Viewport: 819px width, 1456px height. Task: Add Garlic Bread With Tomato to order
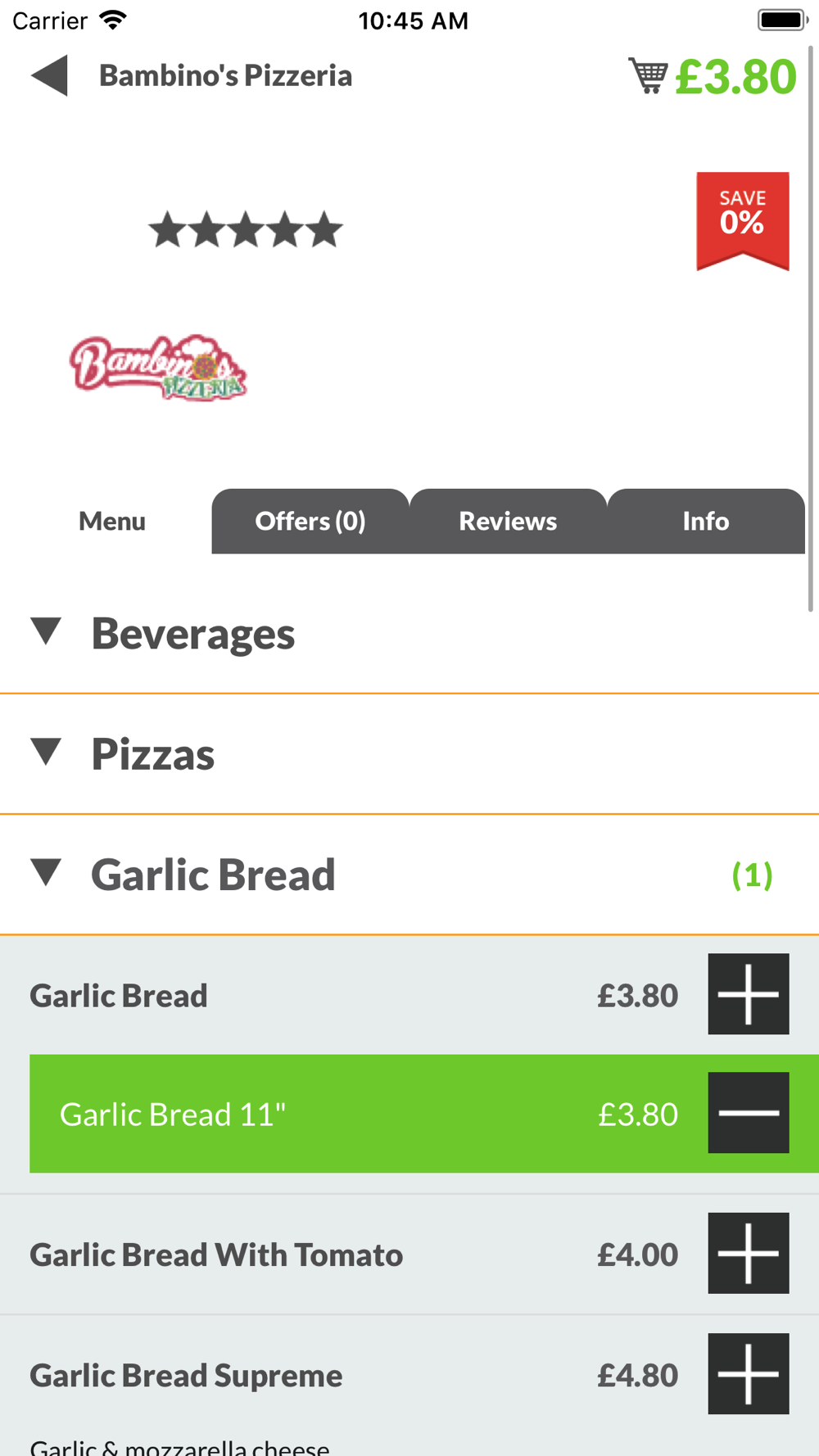[749, 1254]
